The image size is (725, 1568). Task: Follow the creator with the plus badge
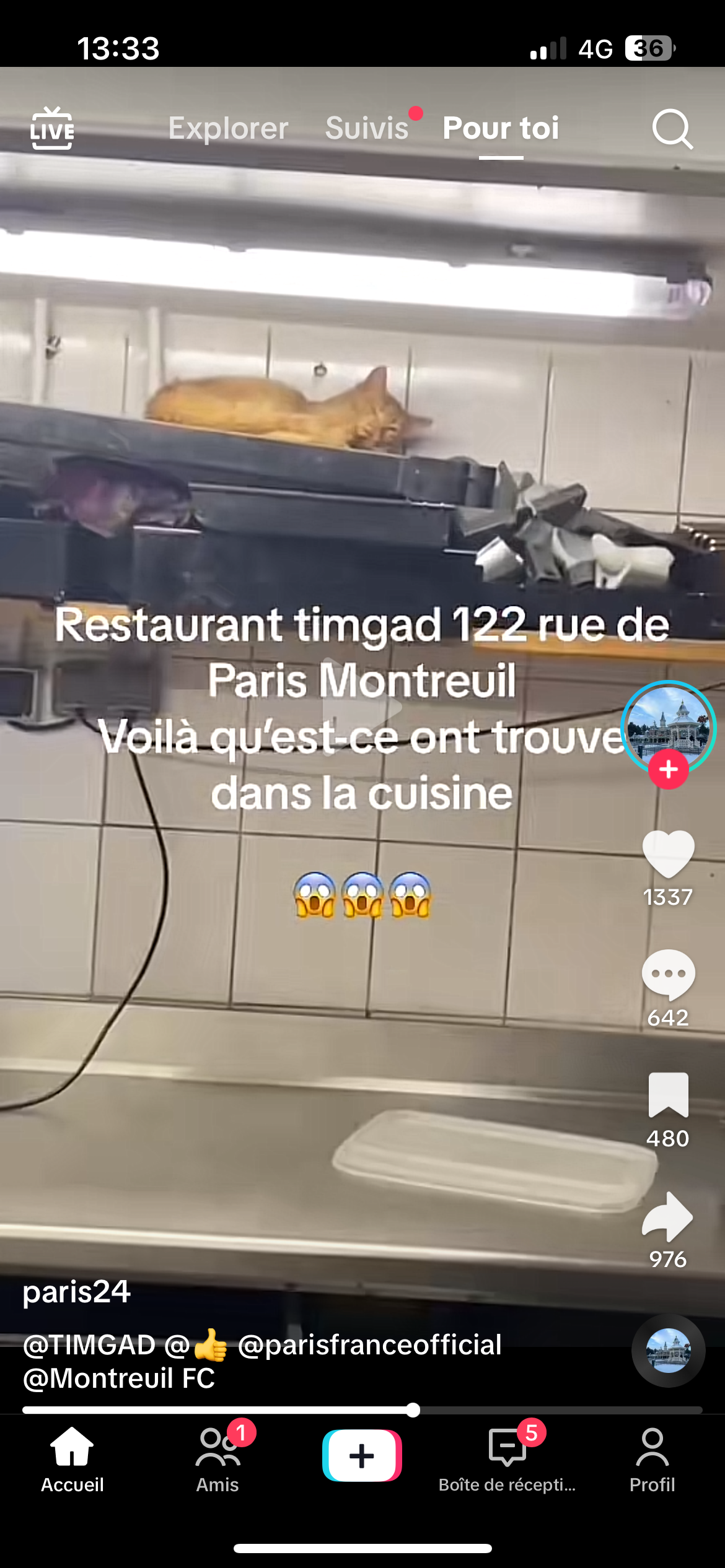tap(668, 770)
